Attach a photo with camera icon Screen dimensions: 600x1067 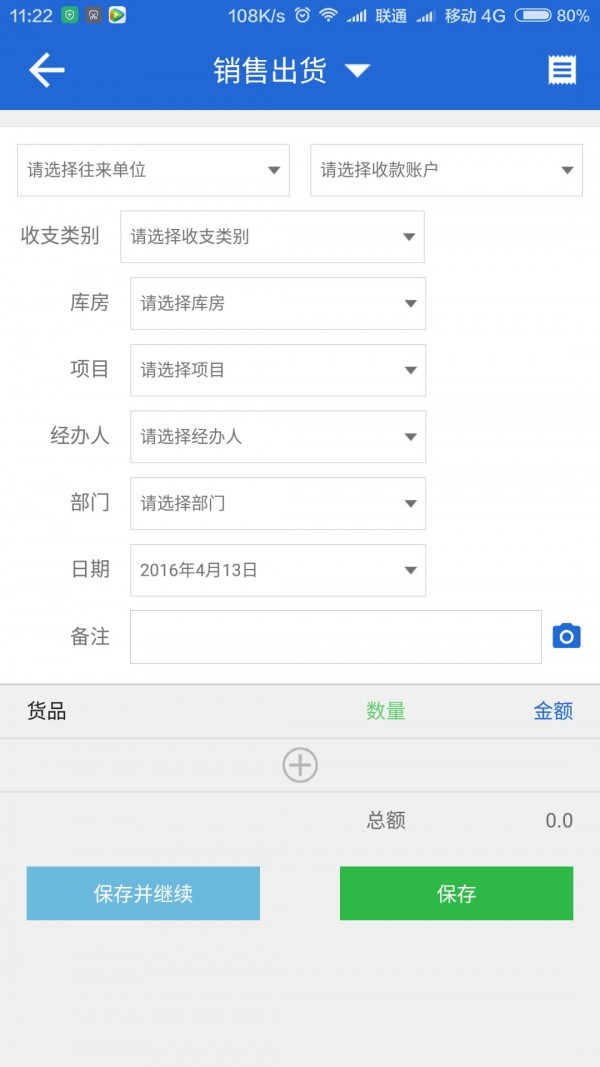tap(566, 636)
